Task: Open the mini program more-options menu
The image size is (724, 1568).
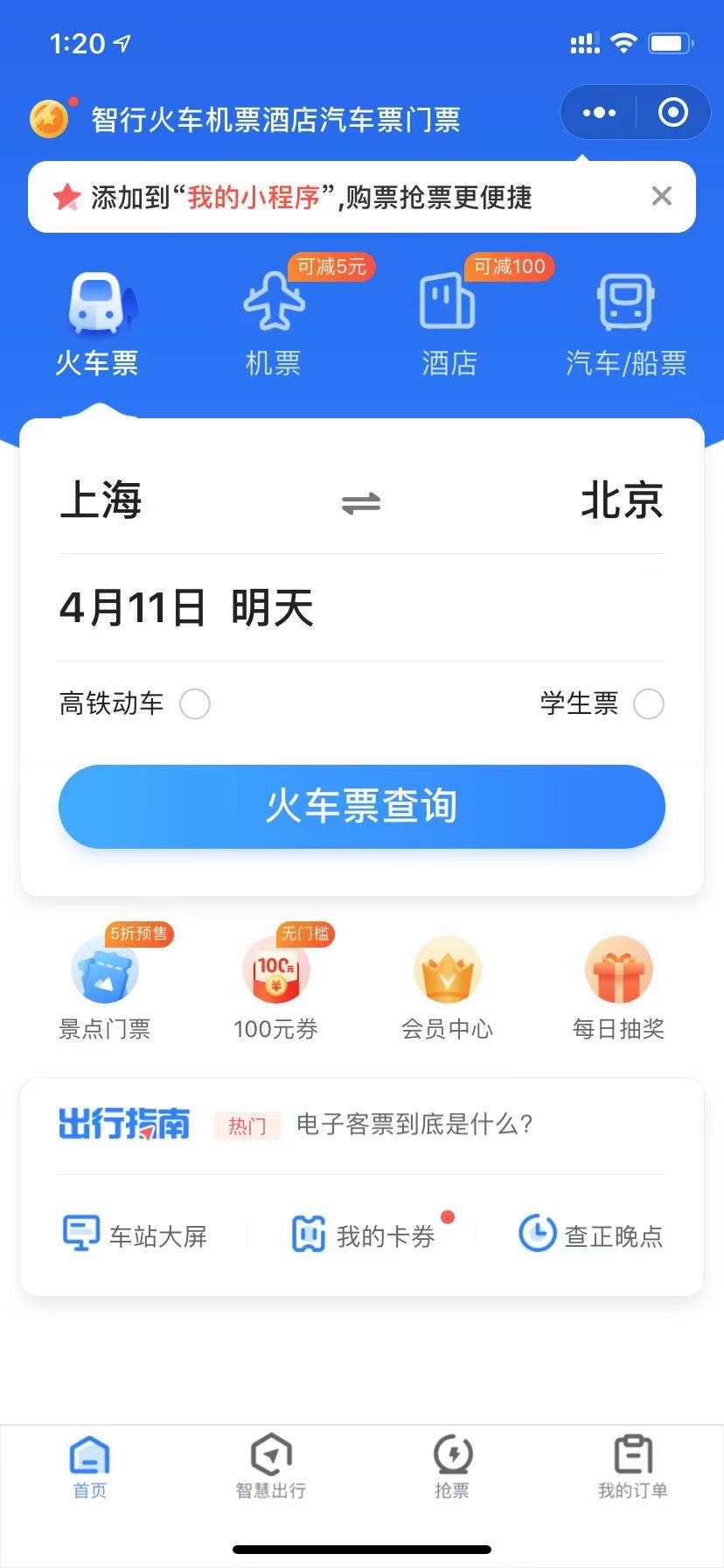Action: [x=599, y=113]
